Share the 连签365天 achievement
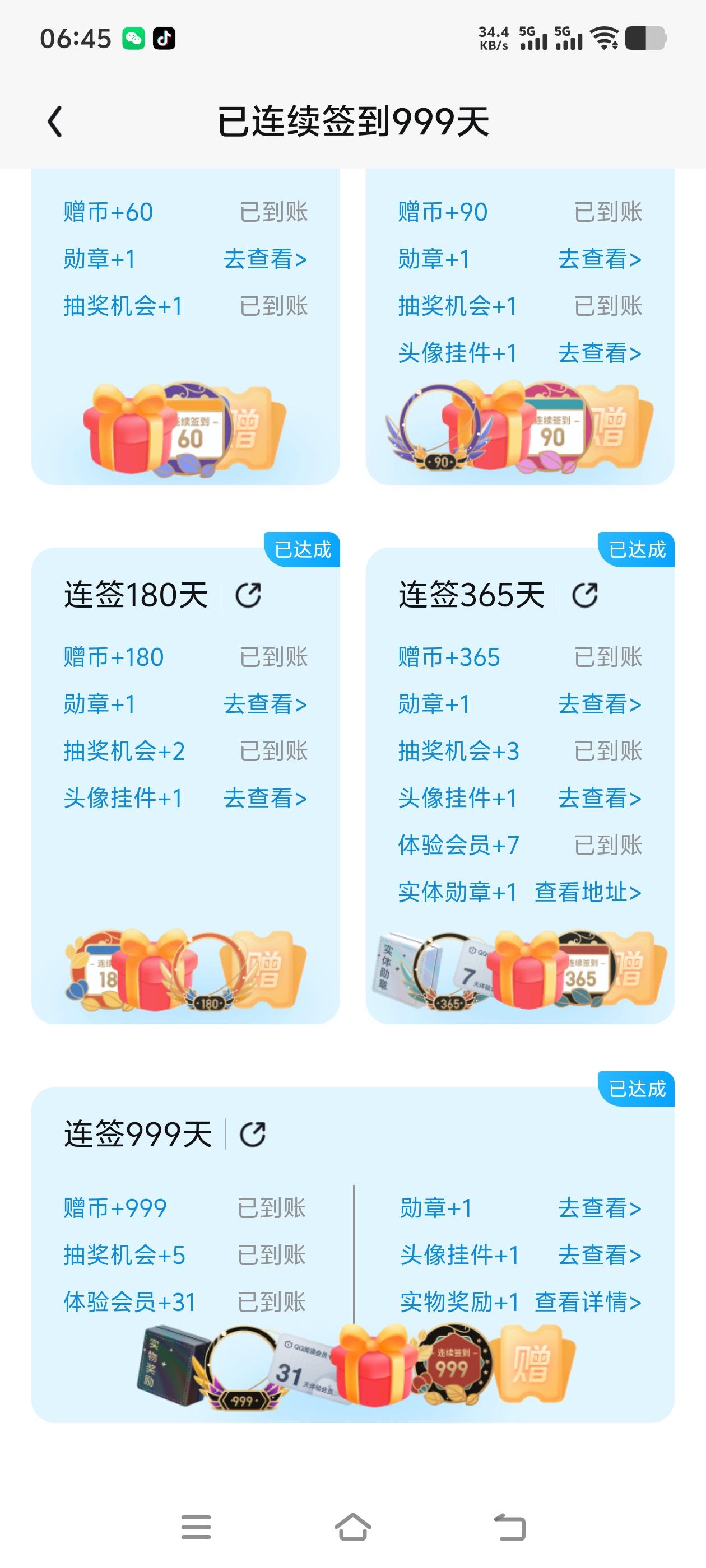This screenshot has width=706, height=1568. [x=585, y=595]
